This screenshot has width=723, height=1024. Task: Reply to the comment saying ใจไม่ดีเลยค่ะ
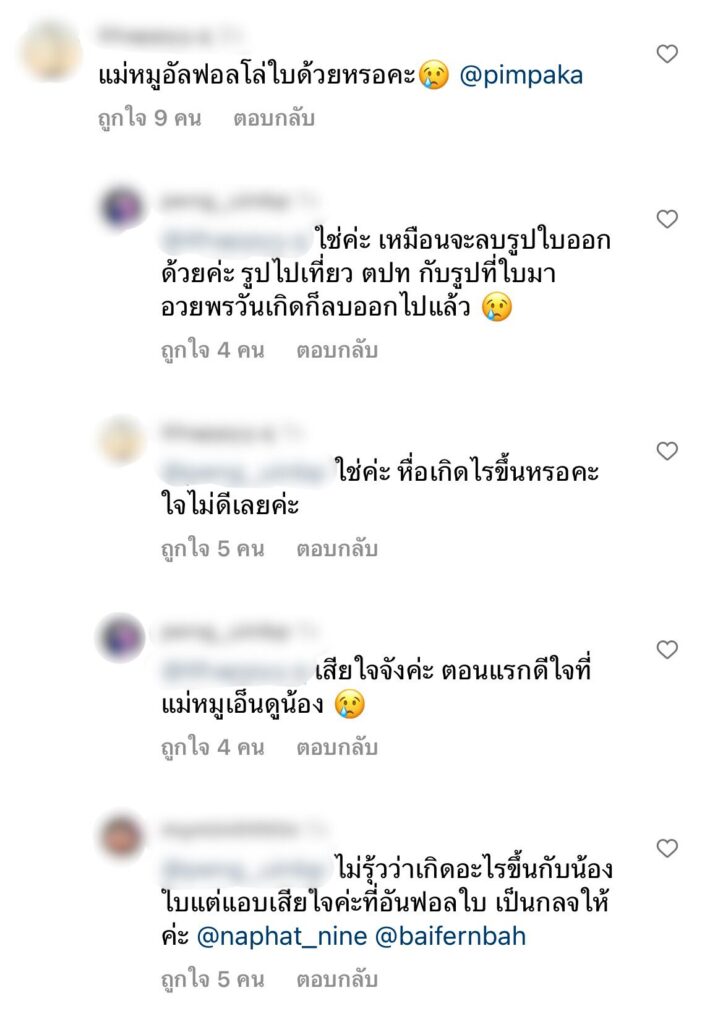tap(337, 549)
